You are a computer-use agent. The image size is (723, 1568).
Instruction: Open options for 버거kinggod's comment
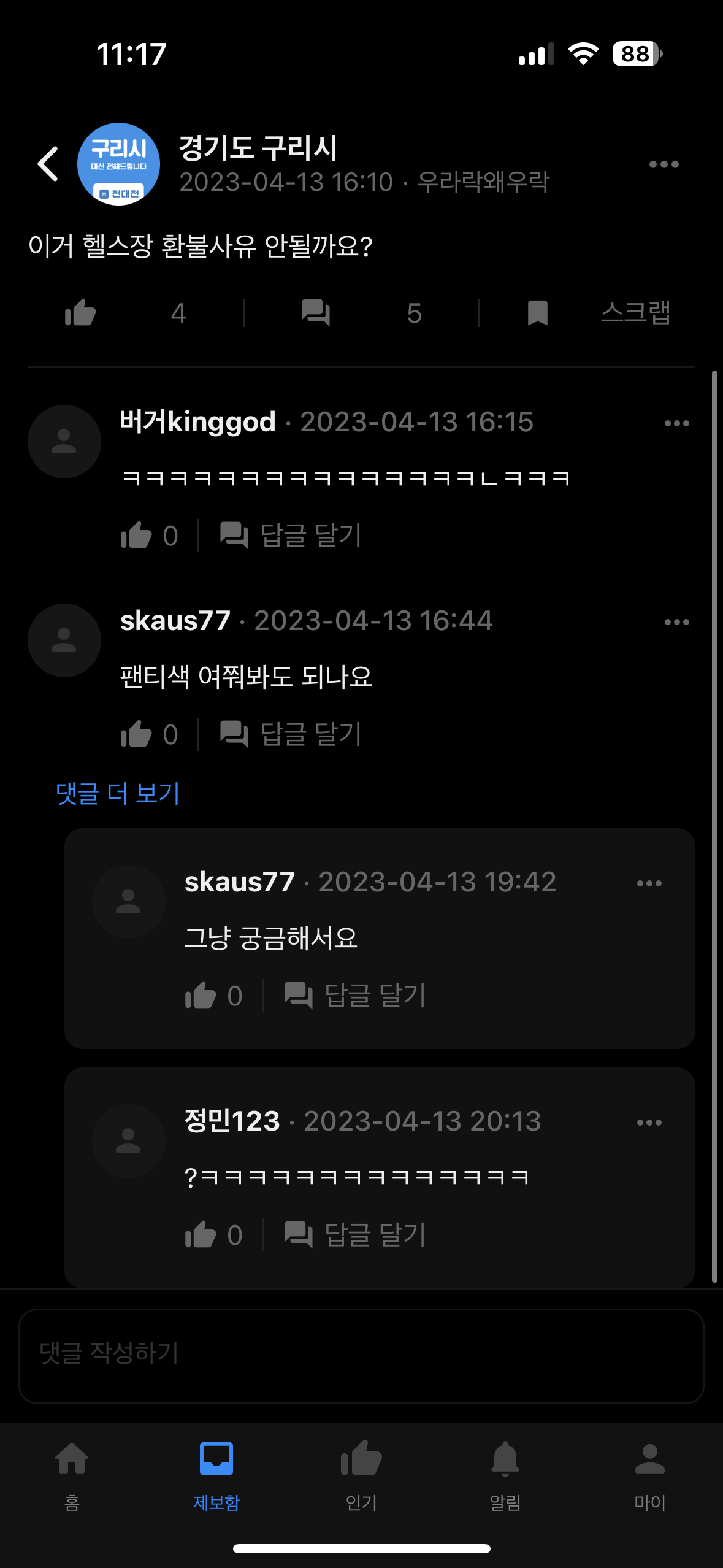tap(676, 423)
